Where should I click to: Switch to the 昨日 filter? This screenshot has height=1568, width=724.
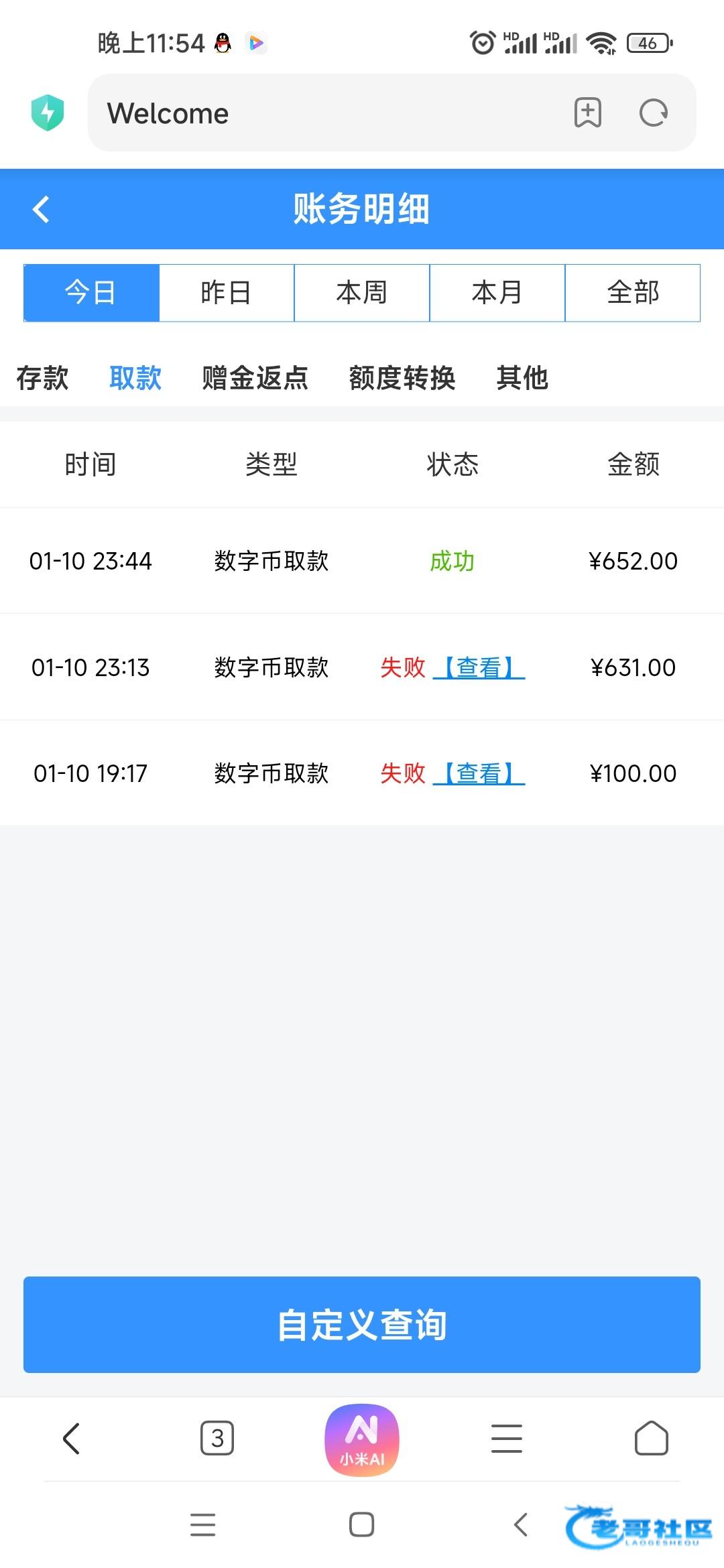pyautogui.click(x=227, y=293)
